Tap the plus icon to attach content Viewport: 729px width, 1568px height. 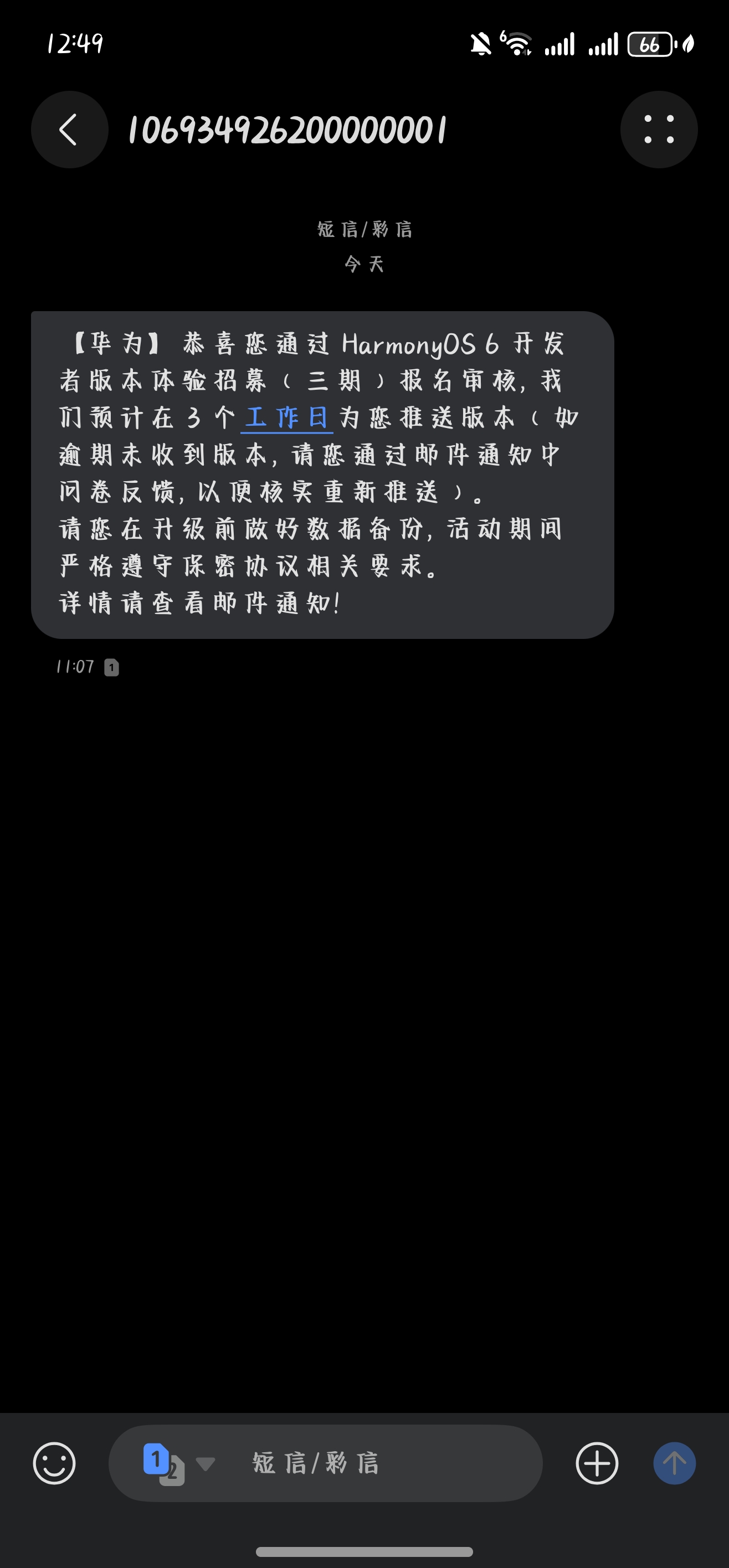[596, 1464]
